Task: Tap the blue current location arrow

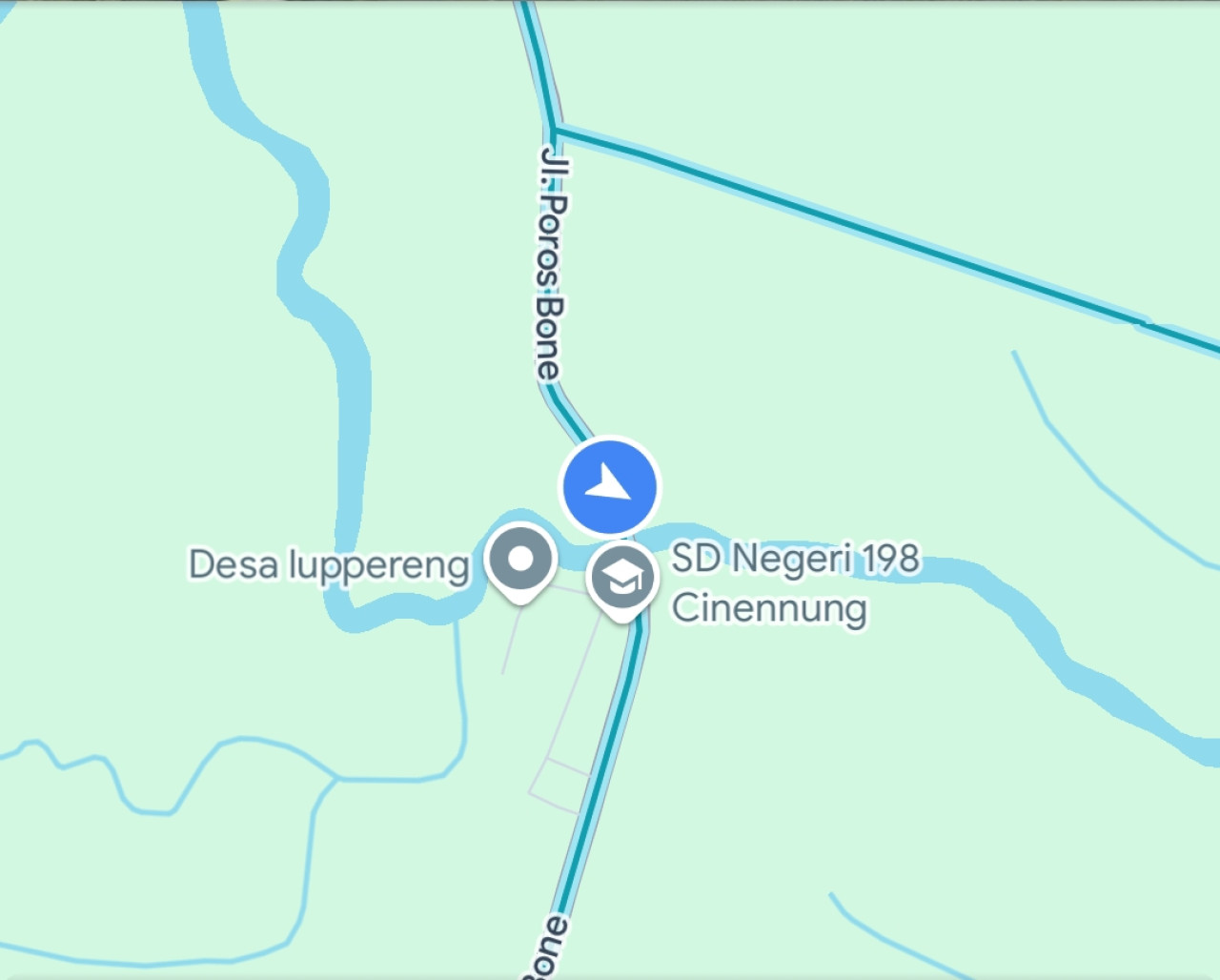Action: pos(610,486)
